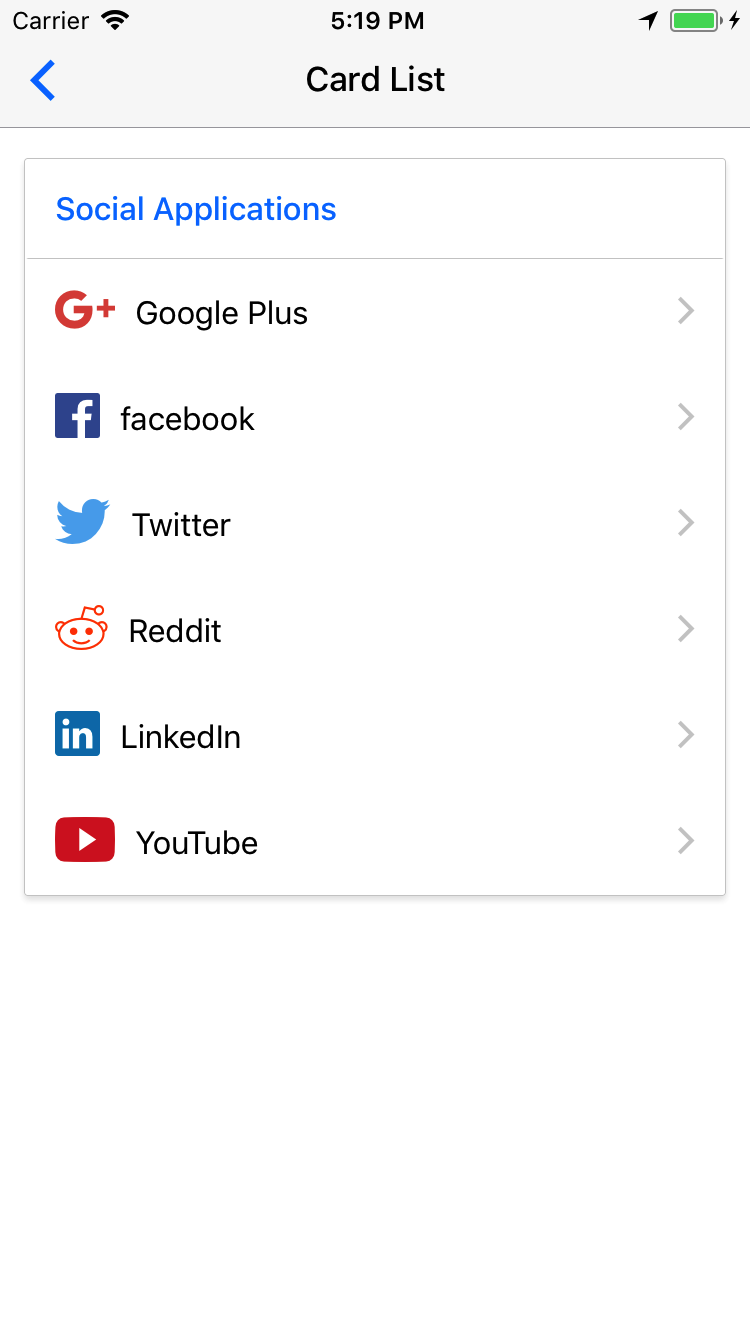Choose Reddit from the list
Image resolution: width=750 pixels, height=1334 pixels.
[x=374, y=630]
